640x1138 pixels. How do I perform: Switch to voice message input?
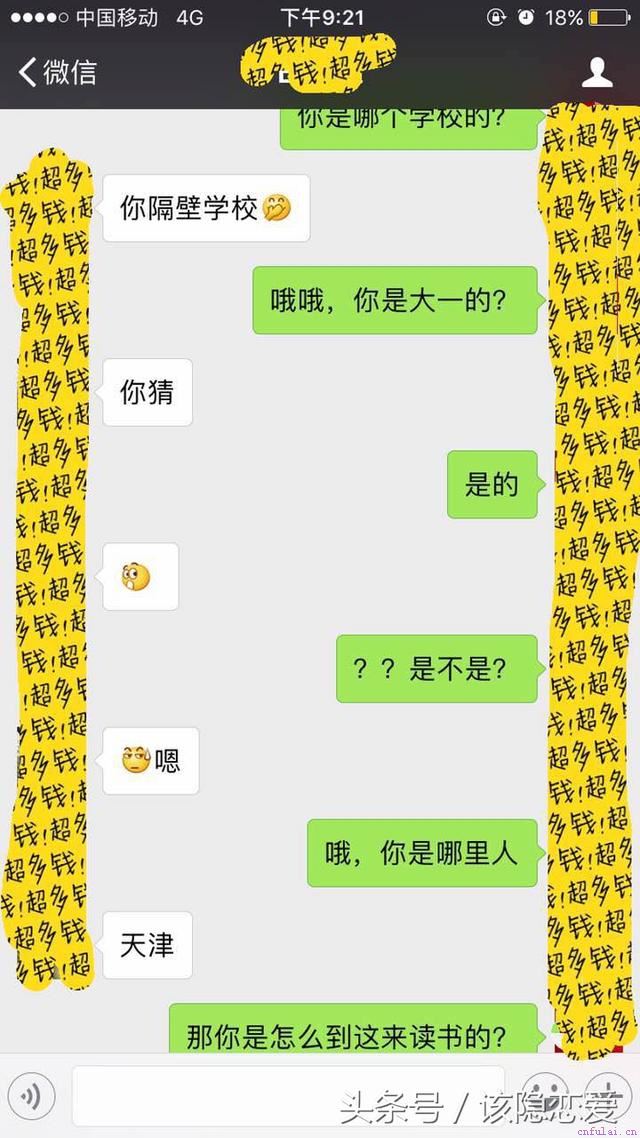[32, 1098]
